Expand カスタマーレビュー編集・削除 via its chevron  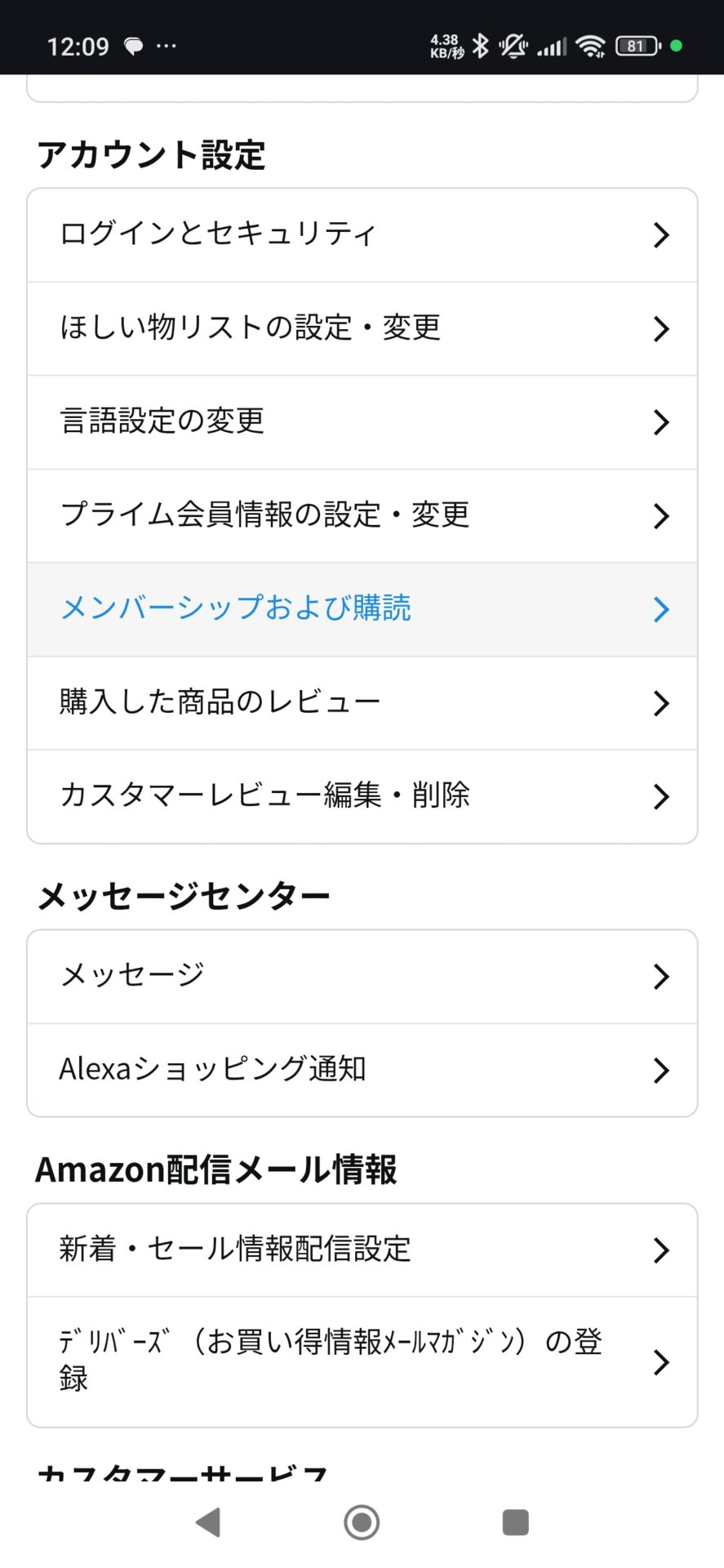coord(661,796)
